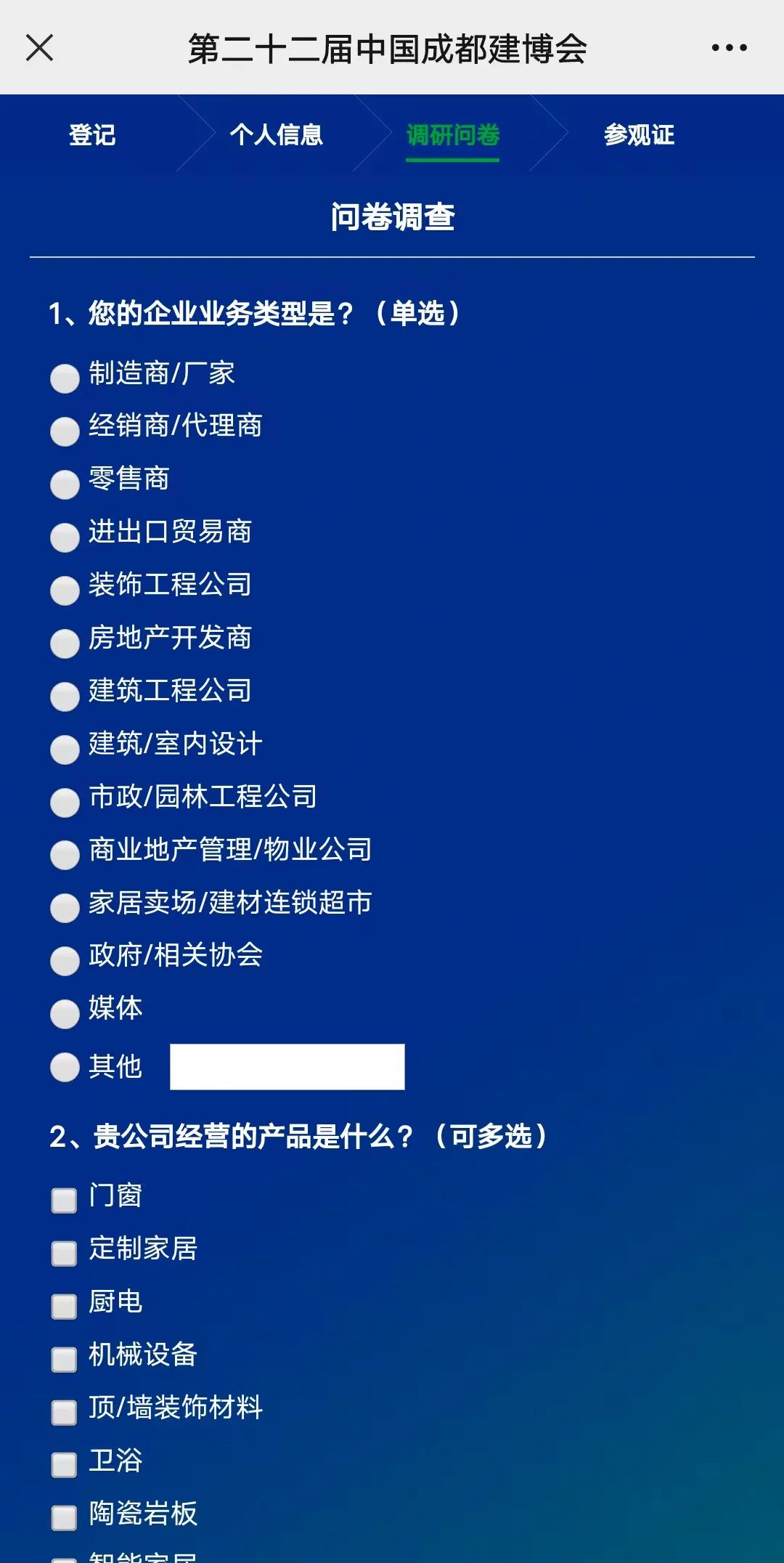This screenshot has width=784, height=1563.
Task: Tick the 定制家居 checkbox
Action: 64,1254
